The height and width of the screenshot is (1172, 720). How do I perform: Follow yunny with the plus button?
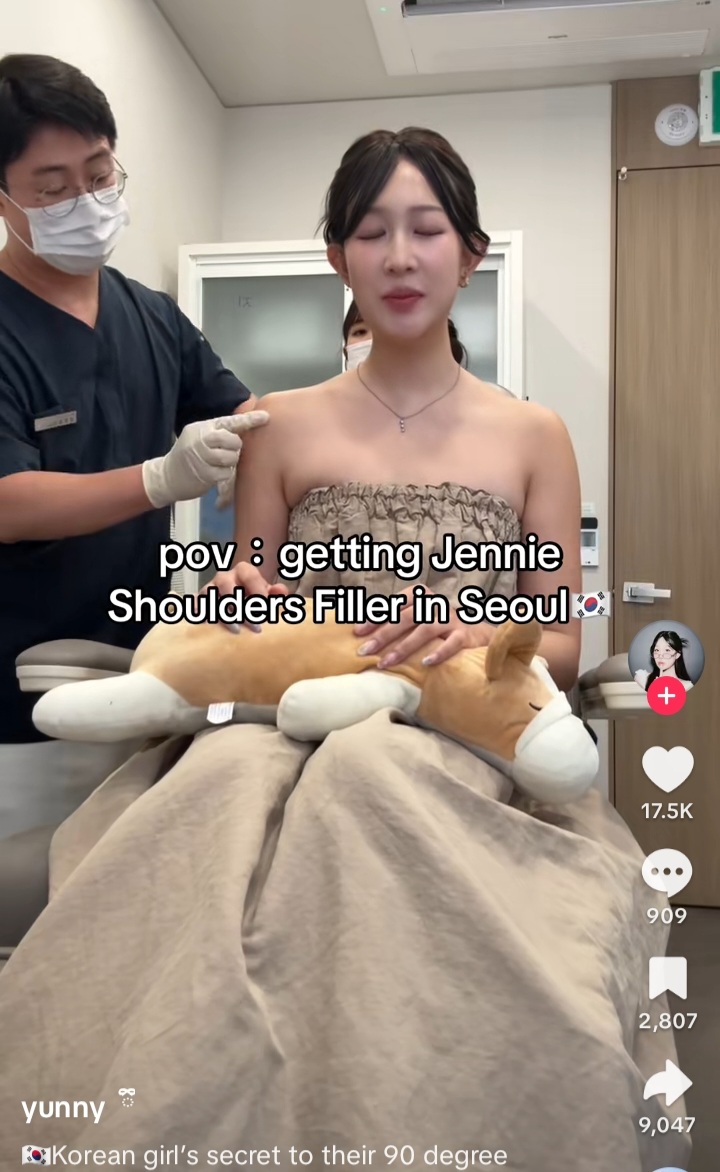coord(666,696)
